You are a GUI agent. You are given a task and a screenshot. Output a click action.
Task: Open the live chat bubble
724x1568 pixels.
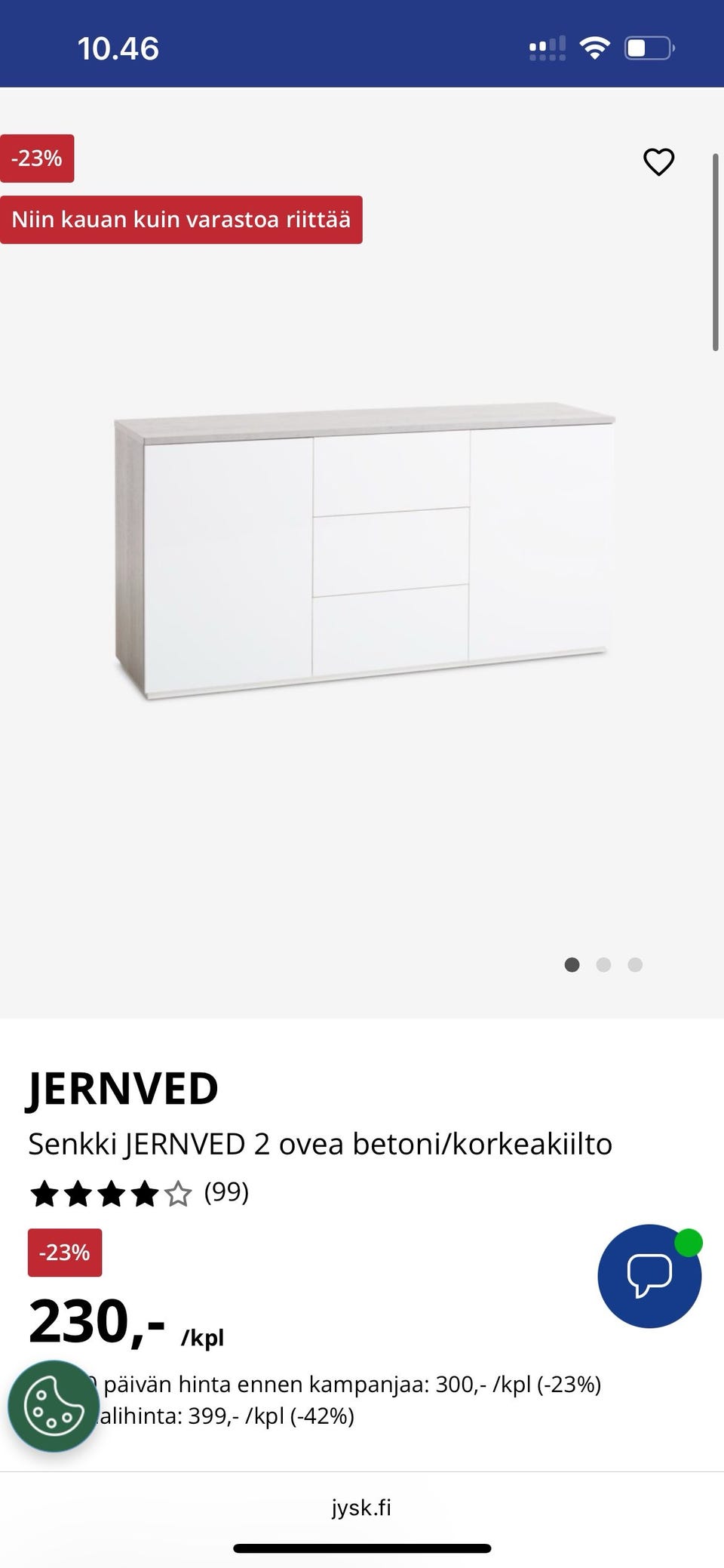point(649,1275)
